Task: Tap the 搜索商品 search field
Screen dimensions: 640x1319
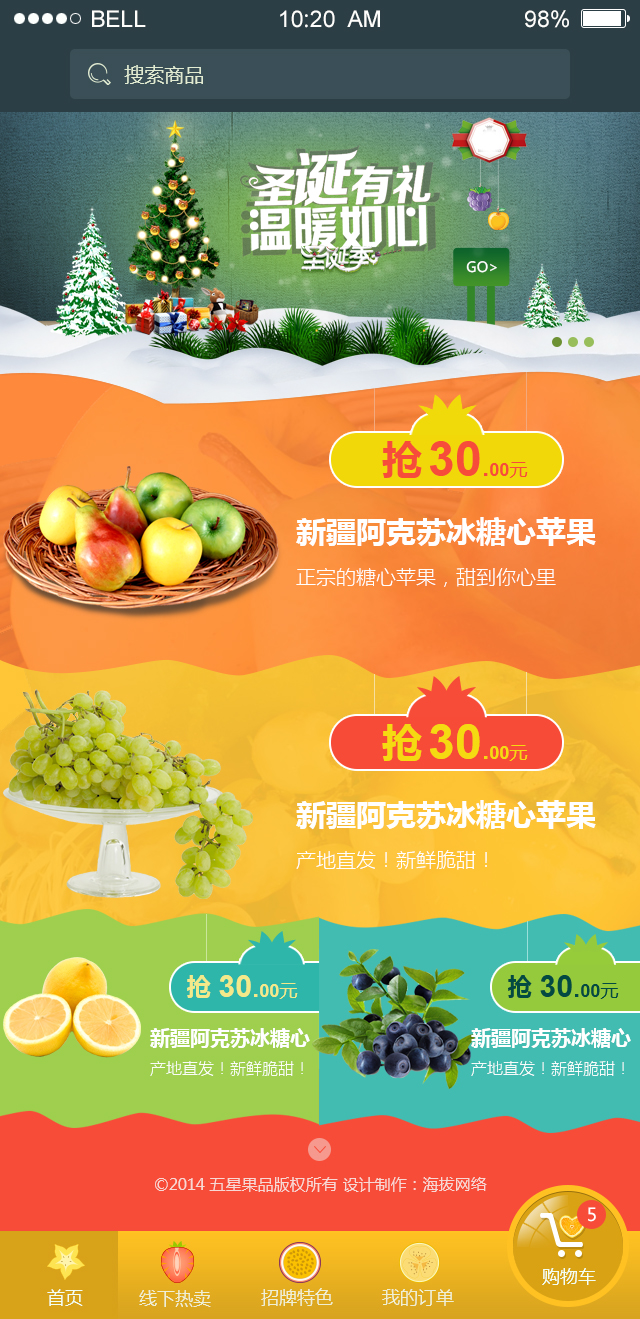Action: coord(320,74)
